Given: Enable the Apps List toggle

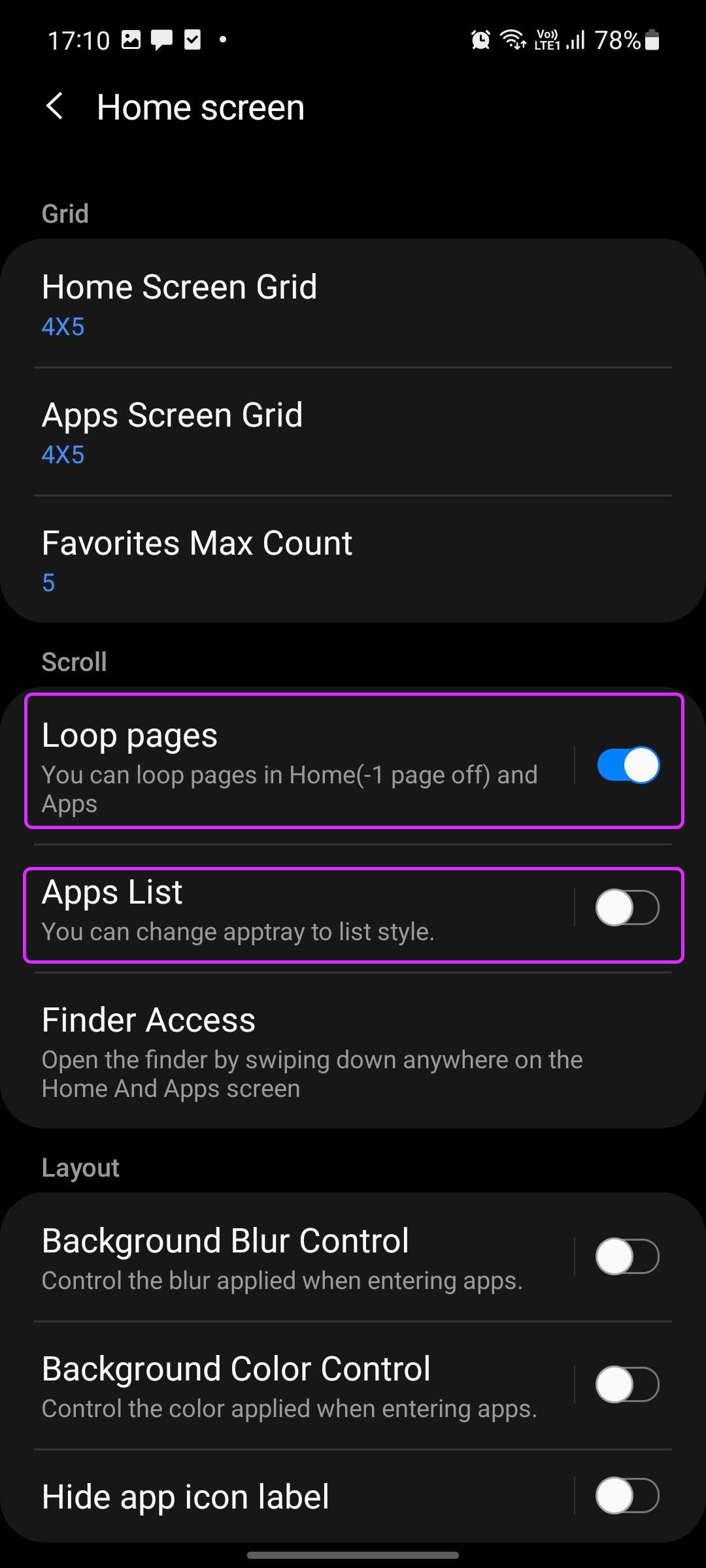Looking at the screenshot, I should pyautogui.click(x=628, y=907).
